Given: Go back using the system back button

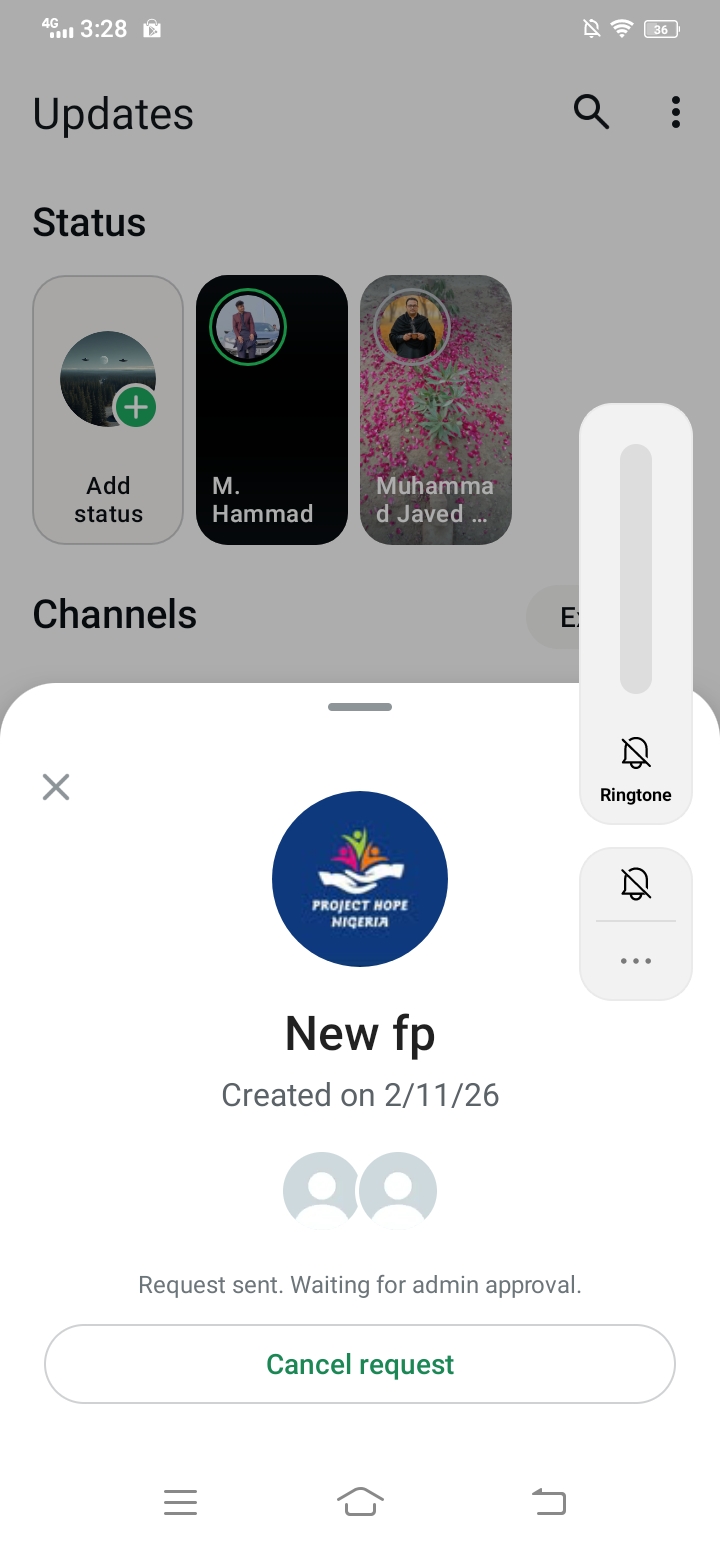Looking at the screenshot, I should 548,1502.
